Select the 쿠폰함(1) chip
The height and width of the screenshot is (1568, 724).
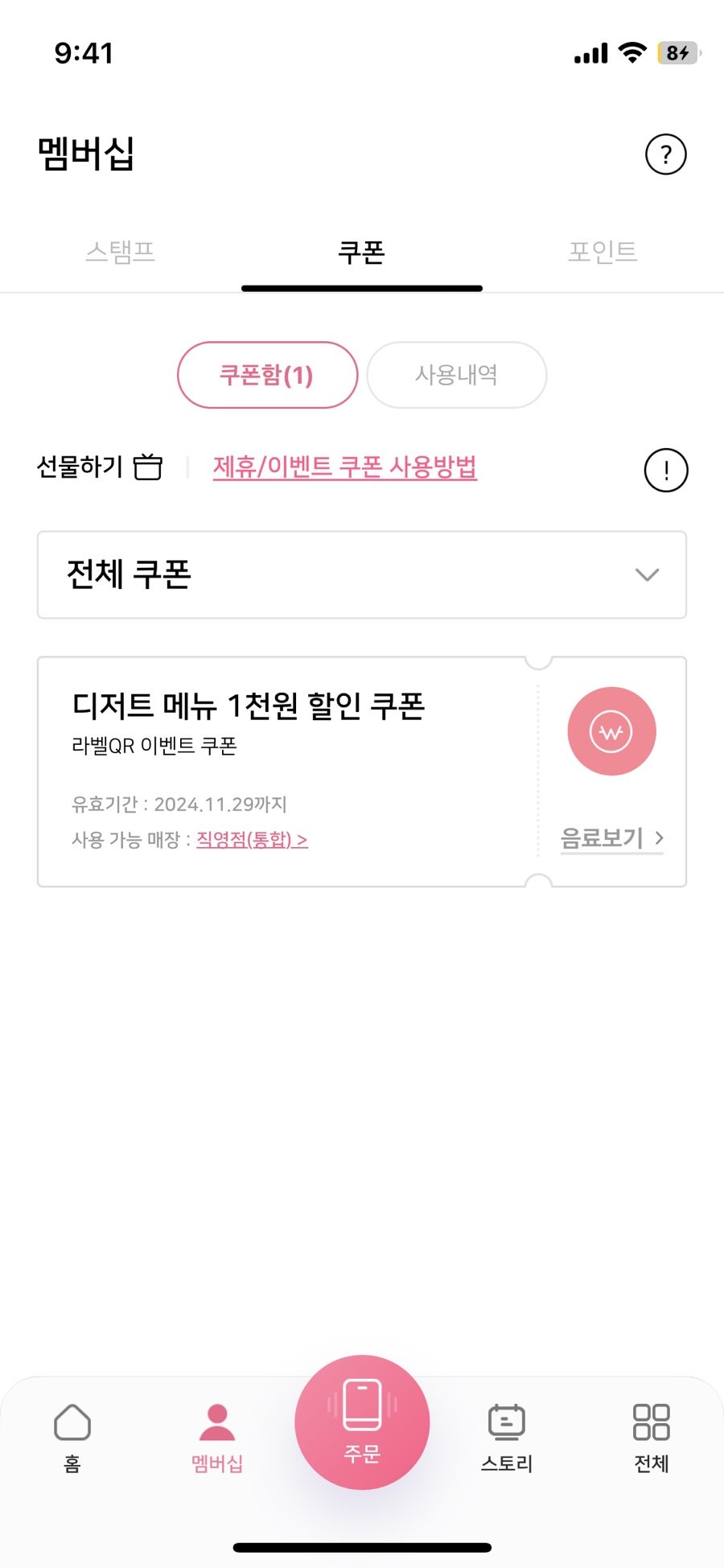point(267,375)
